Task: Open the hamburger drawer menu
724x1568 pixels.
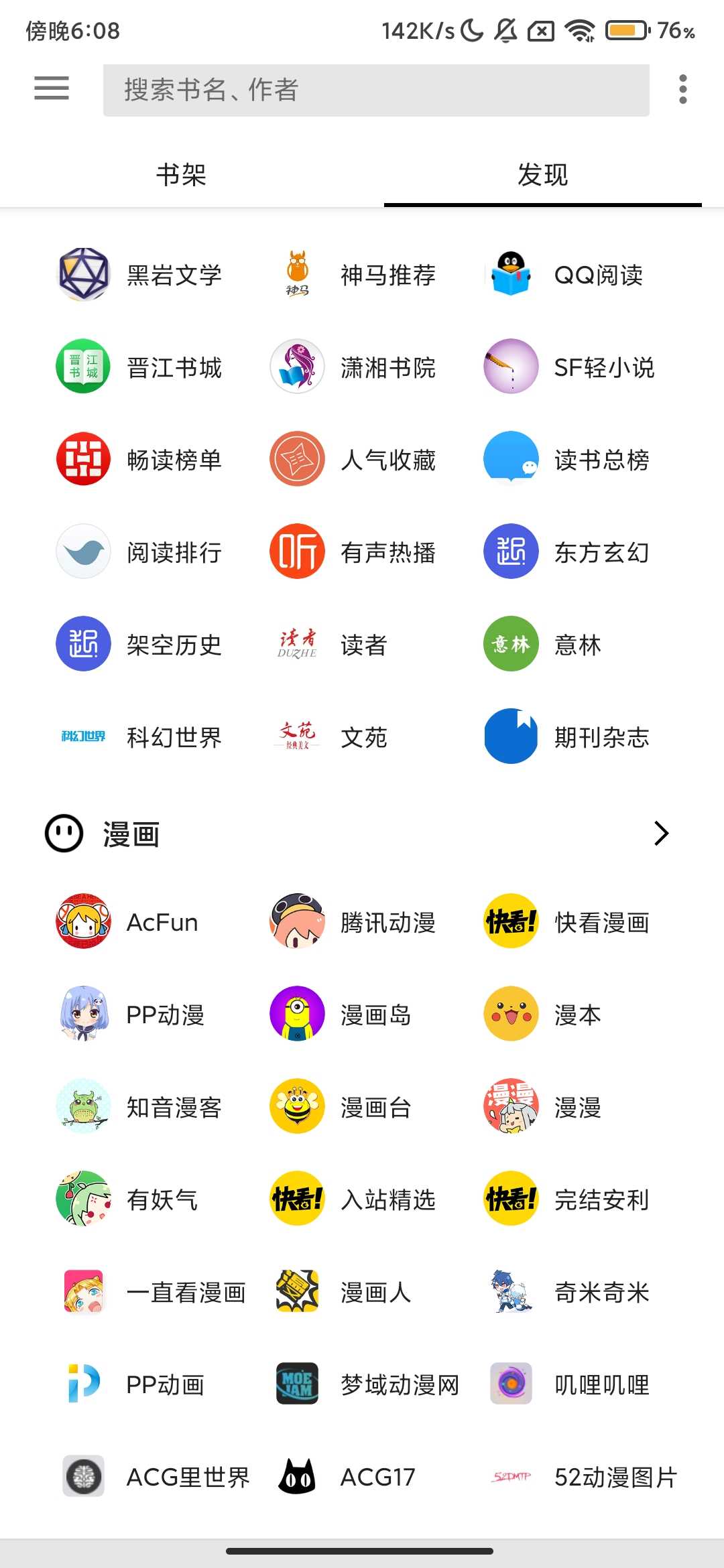Action: coord(52,88)
